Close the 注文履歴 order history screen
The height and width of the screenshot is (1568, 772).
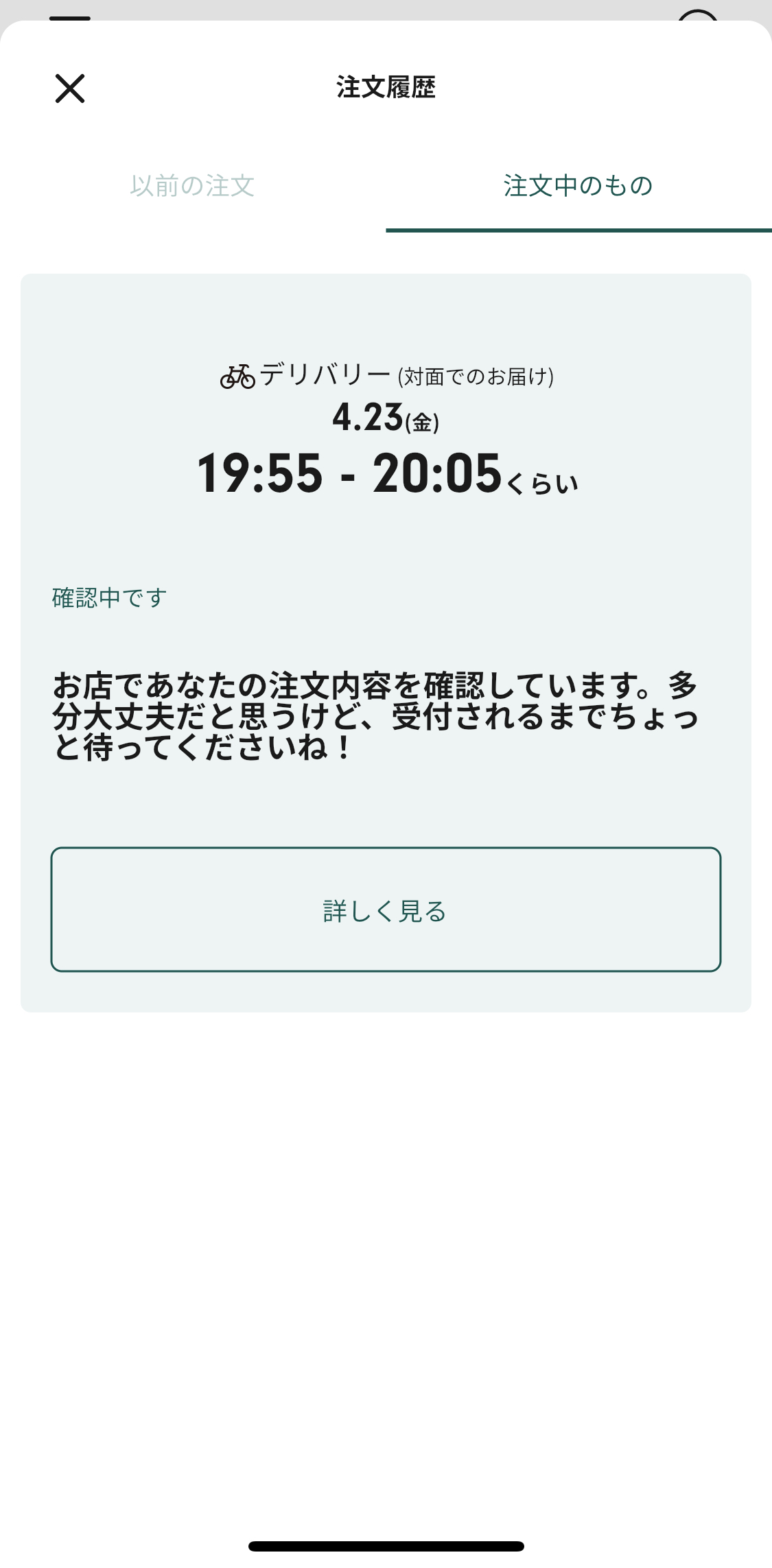pos(70,88)
